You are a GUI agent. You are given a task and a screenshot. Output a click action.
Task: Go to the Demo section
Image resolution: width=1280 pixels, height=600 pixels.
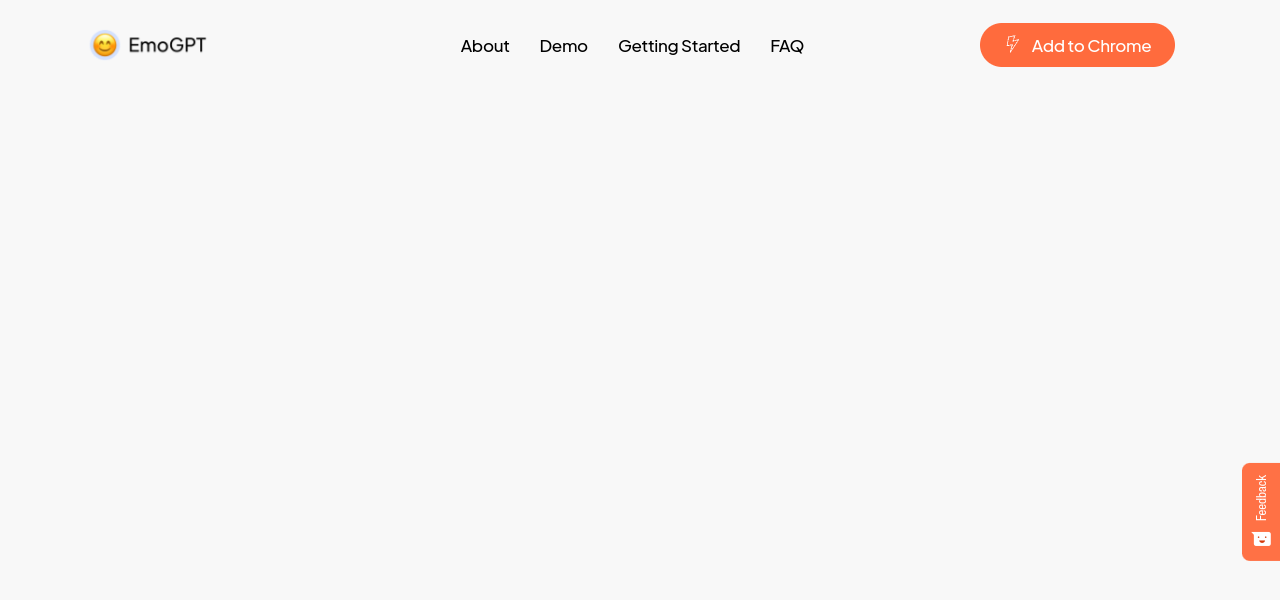564,46
